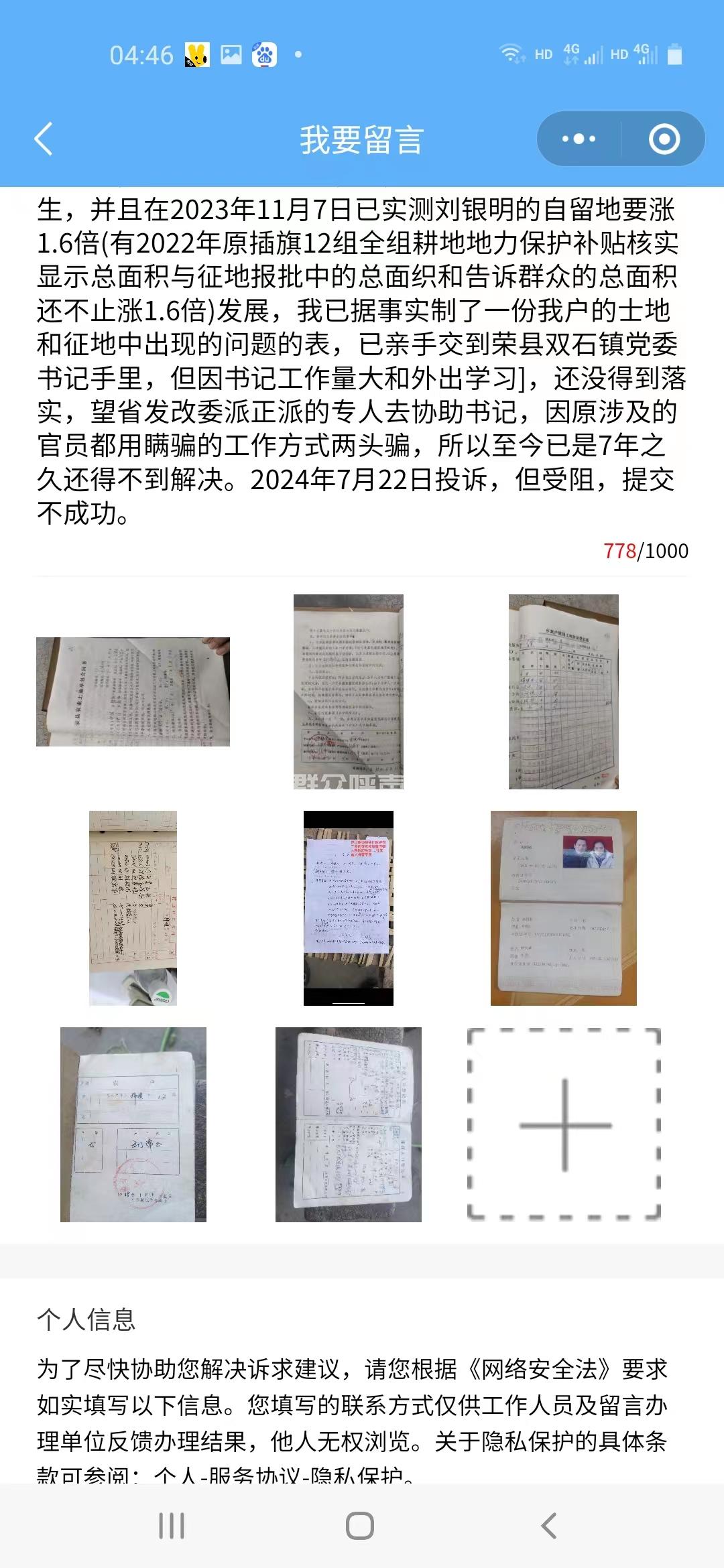The height and width of the screenshot is (1568, 724).
Task: Open the certificate photo showing a couple's portrait
Action: [x=563, y=908]
